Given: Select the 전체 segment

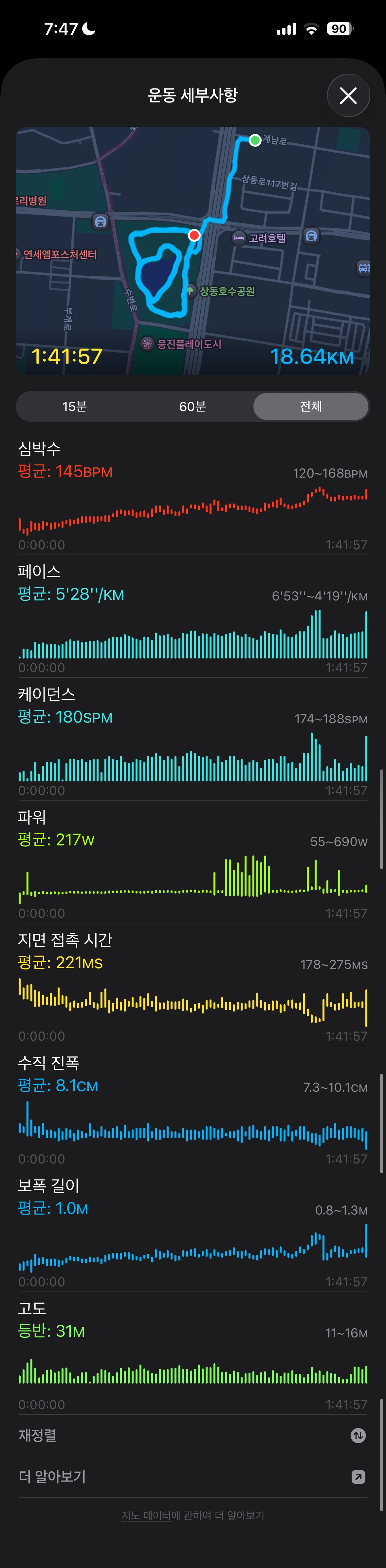Looking at the screenshot, I should point(310,406).
